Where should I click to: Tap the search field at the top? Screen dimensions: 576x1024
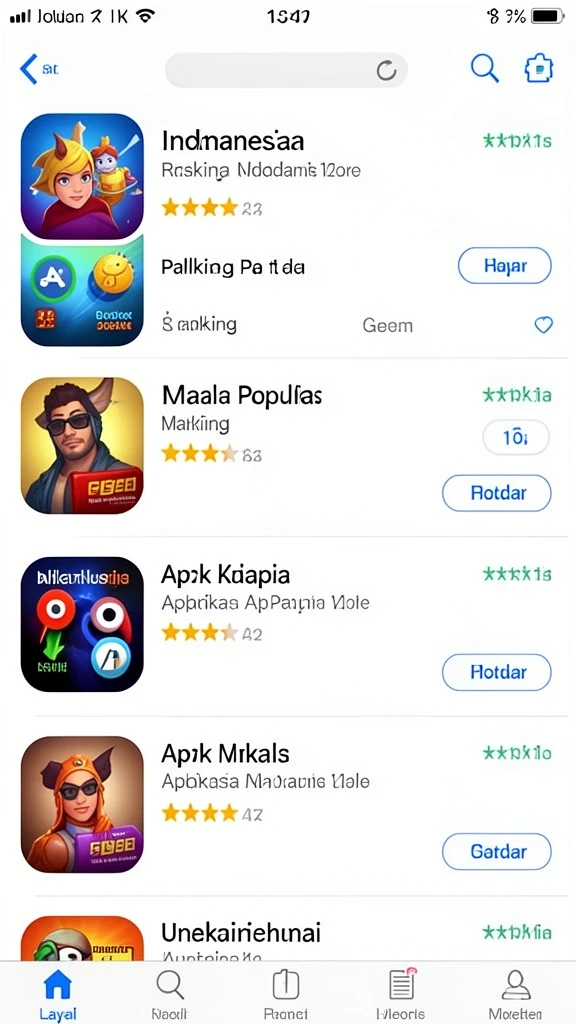286,70
